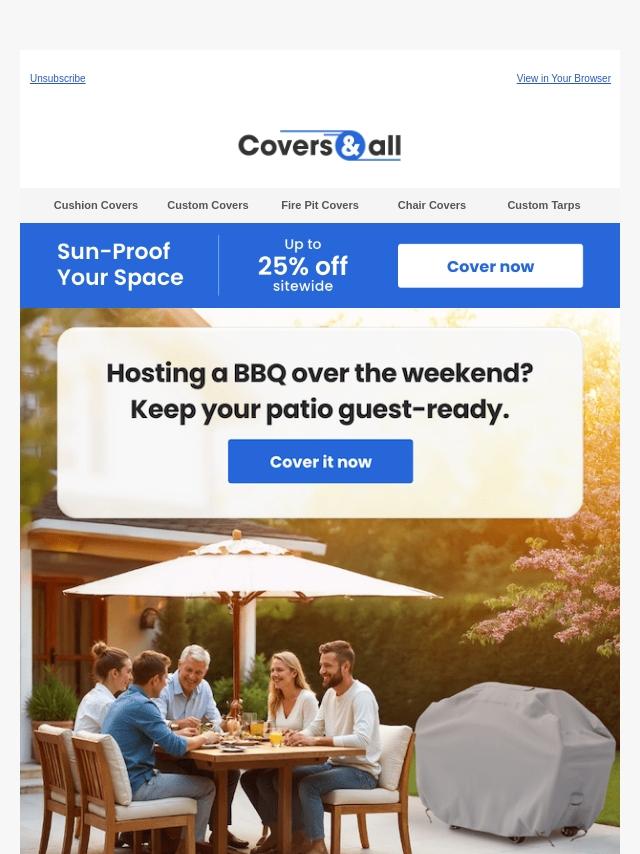The width and height of the screenshot is (640, 854).
Task: Open the Cushion Covers category
Action: [96, 205]
